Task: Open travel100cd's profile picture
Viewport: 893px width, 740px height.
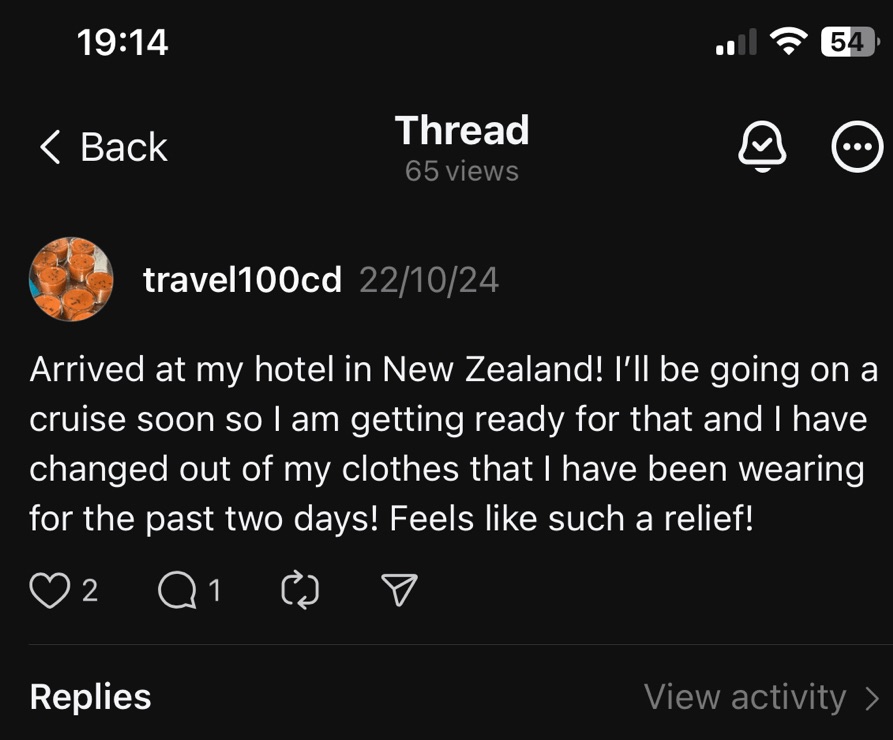Action: (71, 279)
